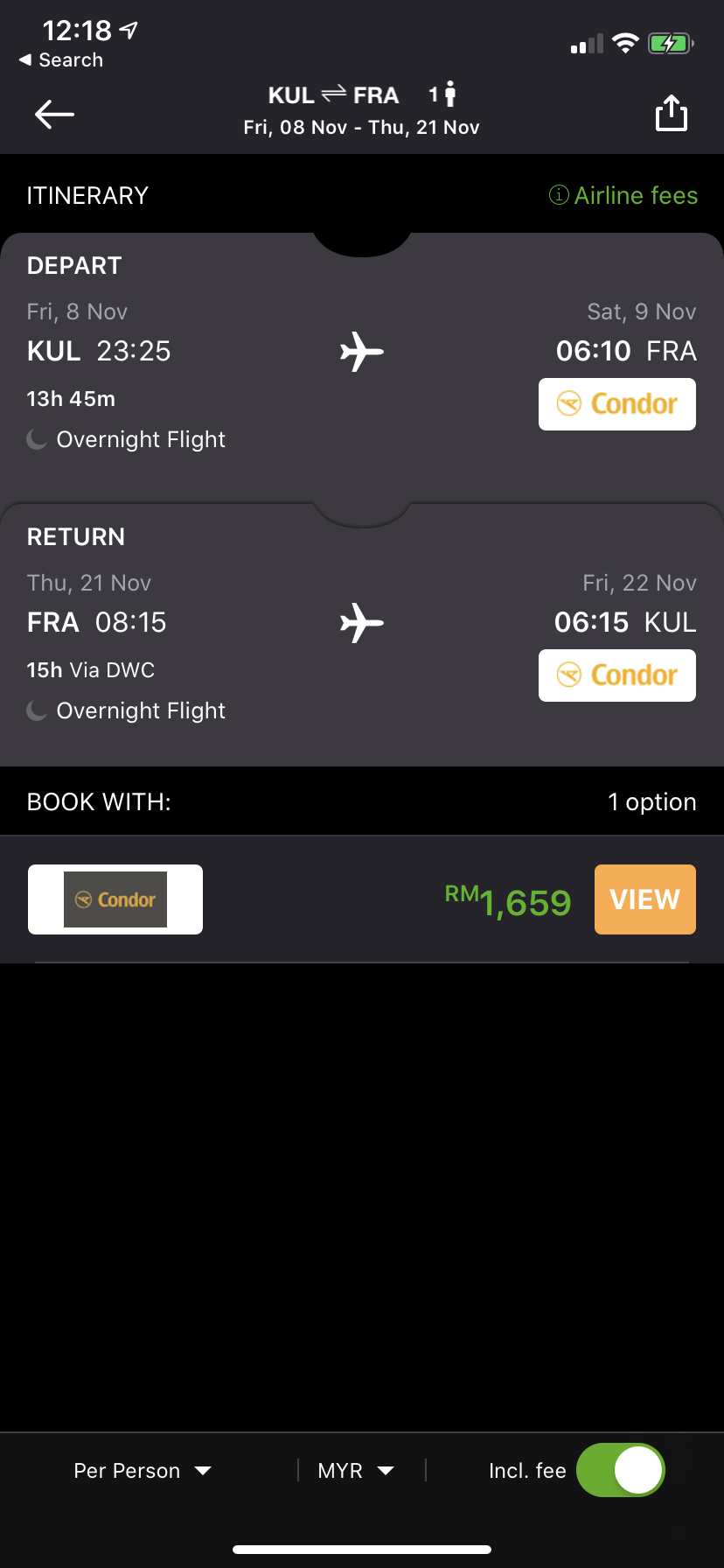
Task: Open the Per Person price dropdown
Action: 143,1471
